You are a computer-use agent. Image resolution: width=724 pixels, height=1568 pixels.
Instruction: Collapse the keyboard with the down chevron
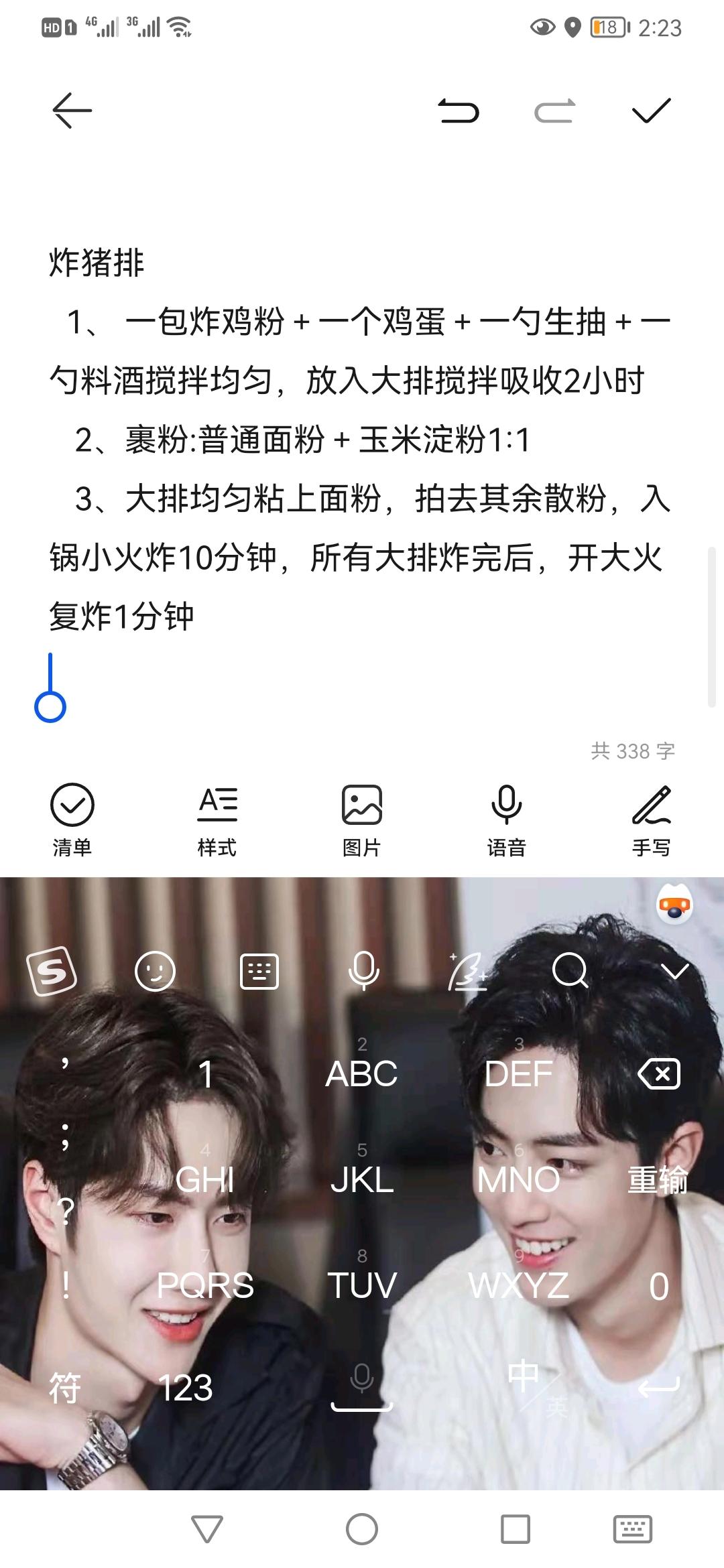674,971
